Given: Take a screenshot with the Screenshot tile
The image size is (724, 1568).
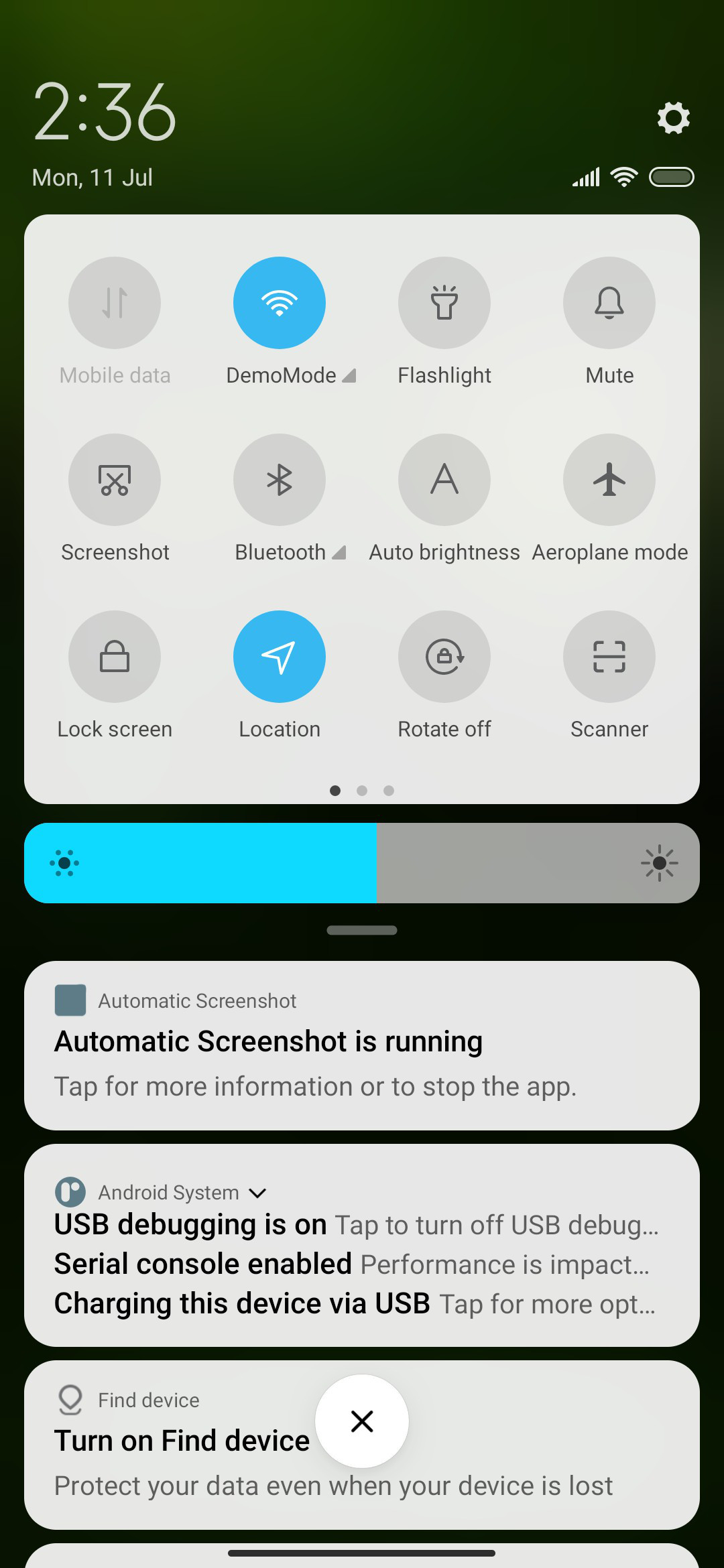Looking at the screenshot, I should (x=115, y=480).
